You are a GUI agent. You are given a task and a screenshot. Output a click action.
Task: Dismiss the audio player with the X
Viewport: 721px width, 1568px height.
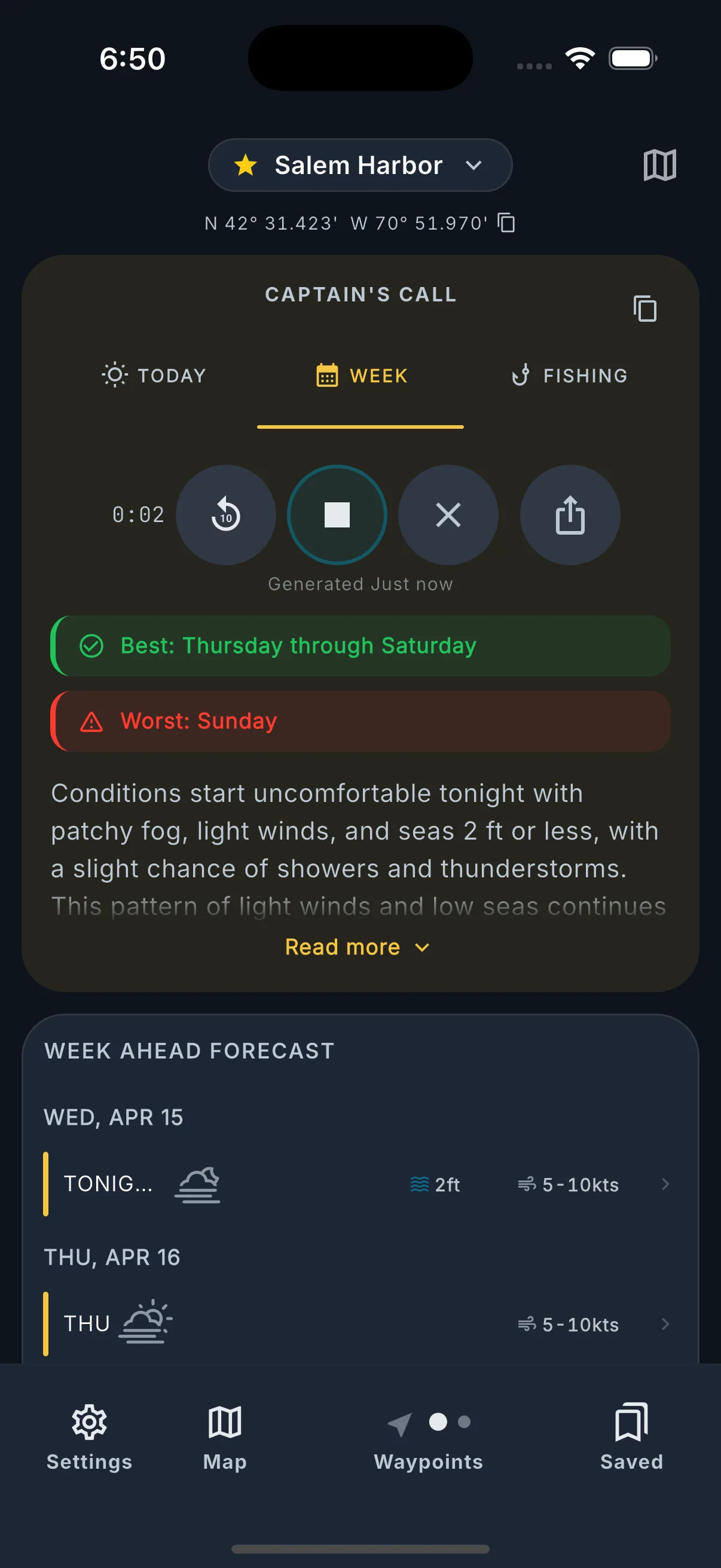click(x=448, y=515)
